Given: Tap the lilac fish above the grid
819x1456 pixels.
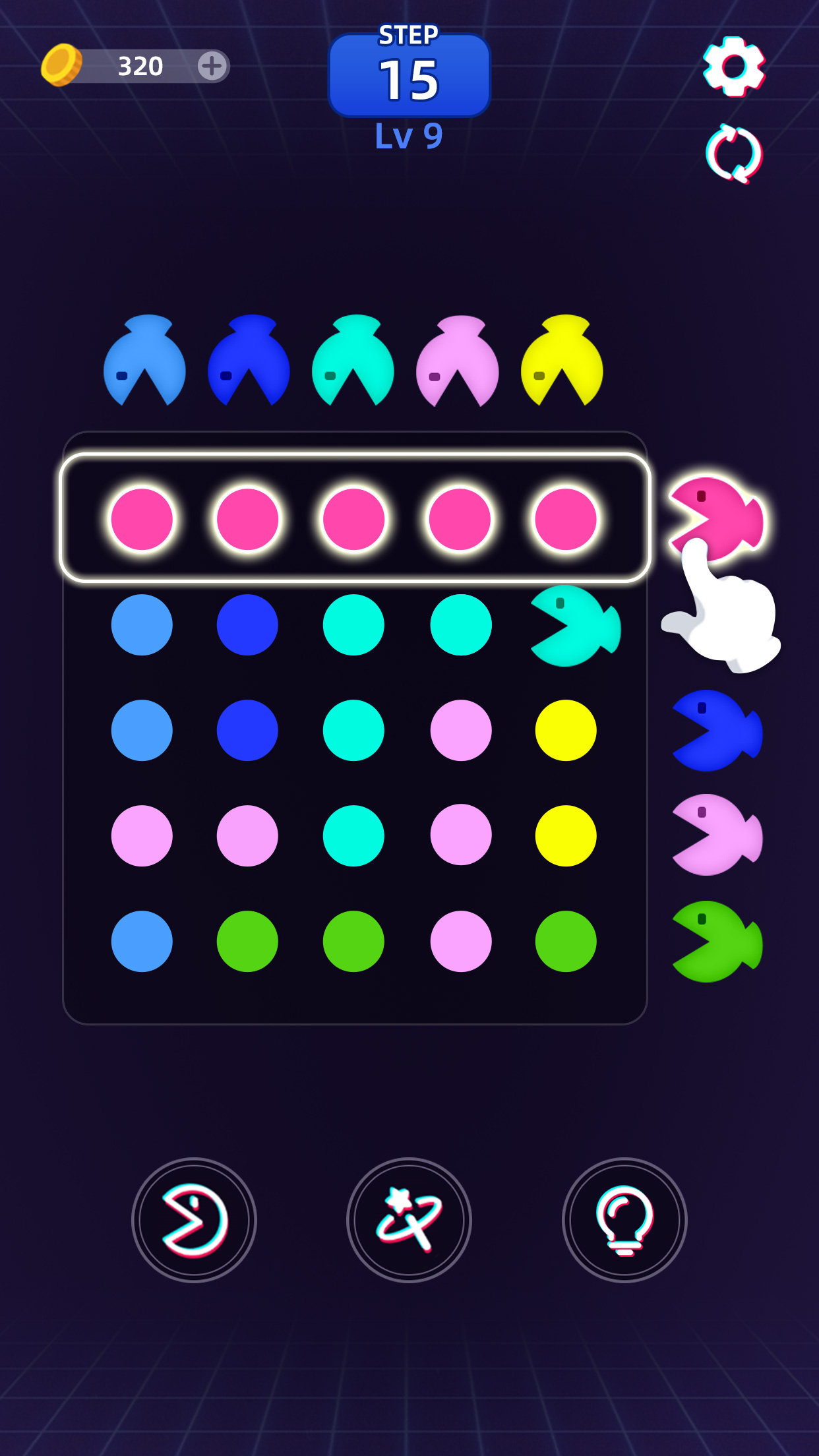Looking at the screenshot, I should (458, 363).
